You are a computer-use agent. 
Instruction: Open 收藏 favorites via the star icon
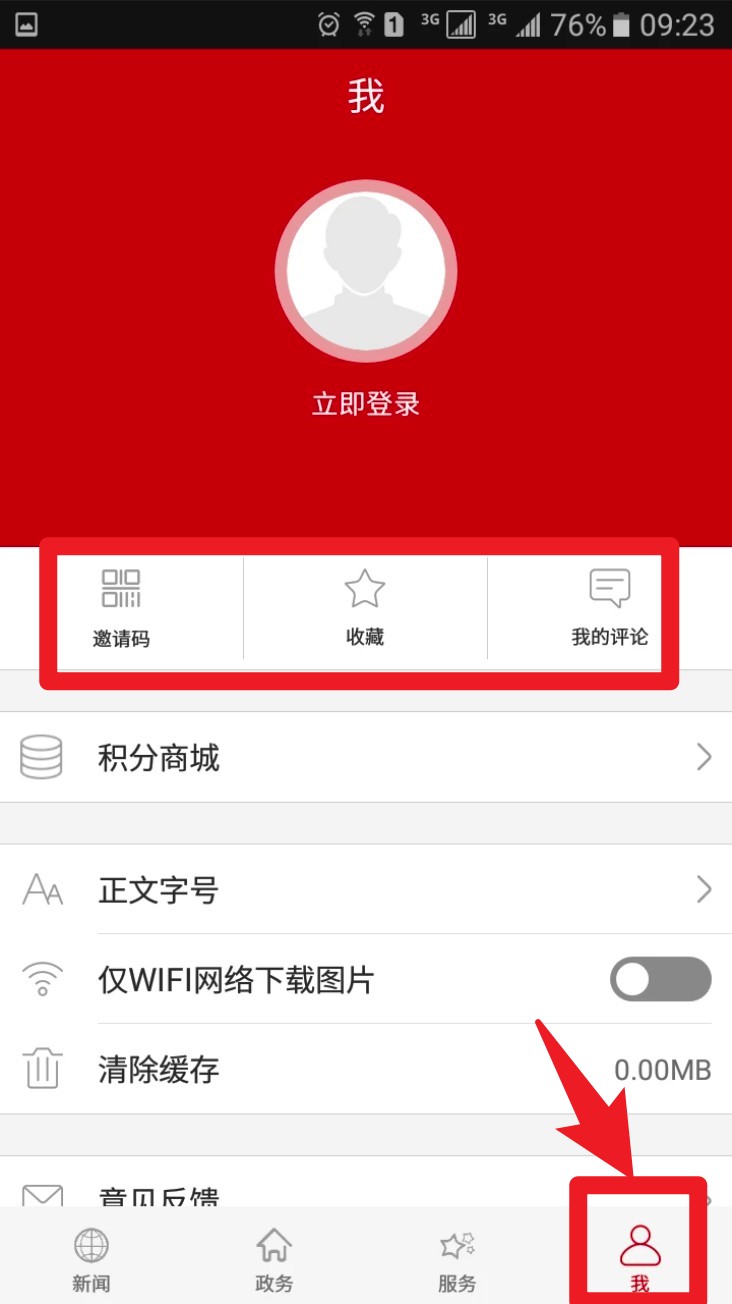click(x=364, y=605)
